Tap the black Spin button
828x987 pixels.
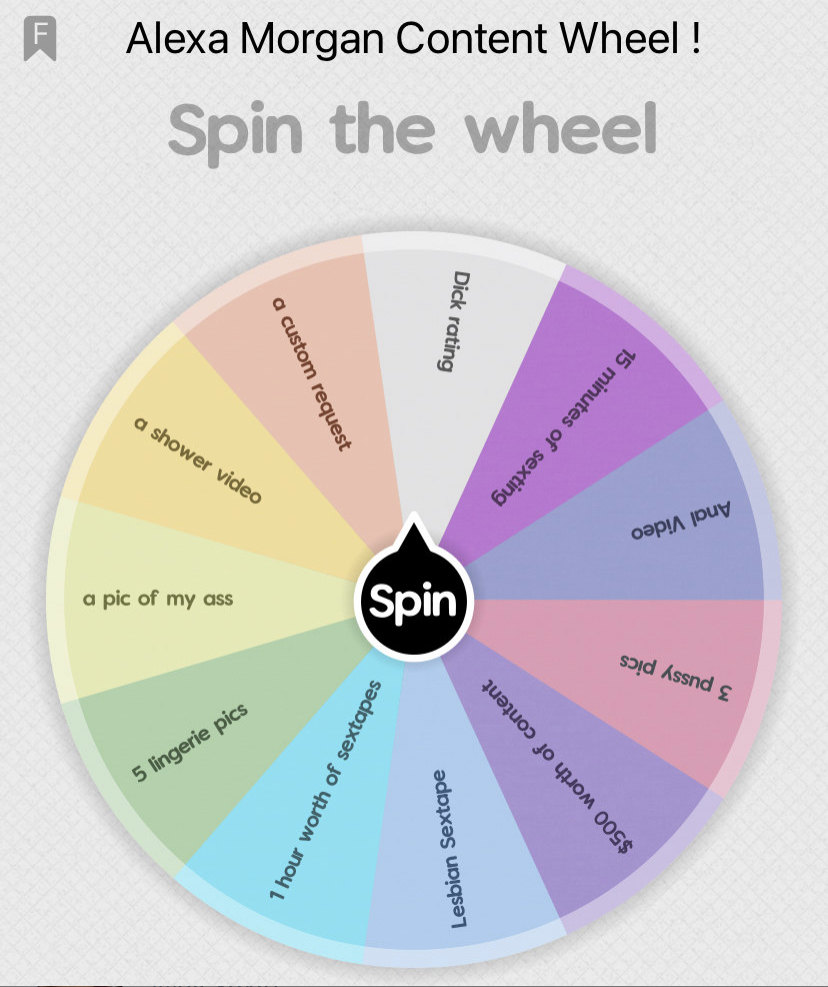(x=414, y=600)
